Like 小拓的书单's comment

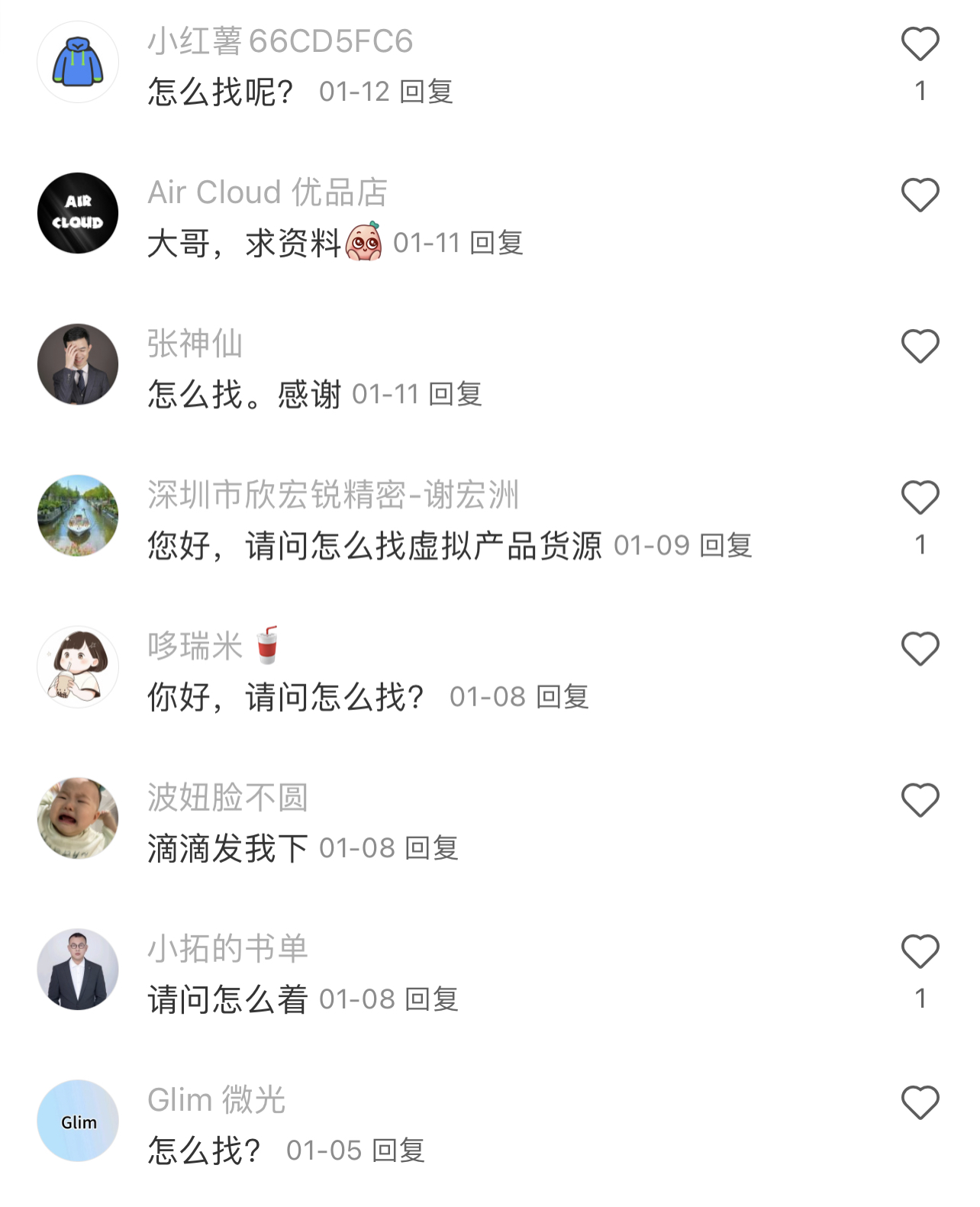[x=920, y=951]
